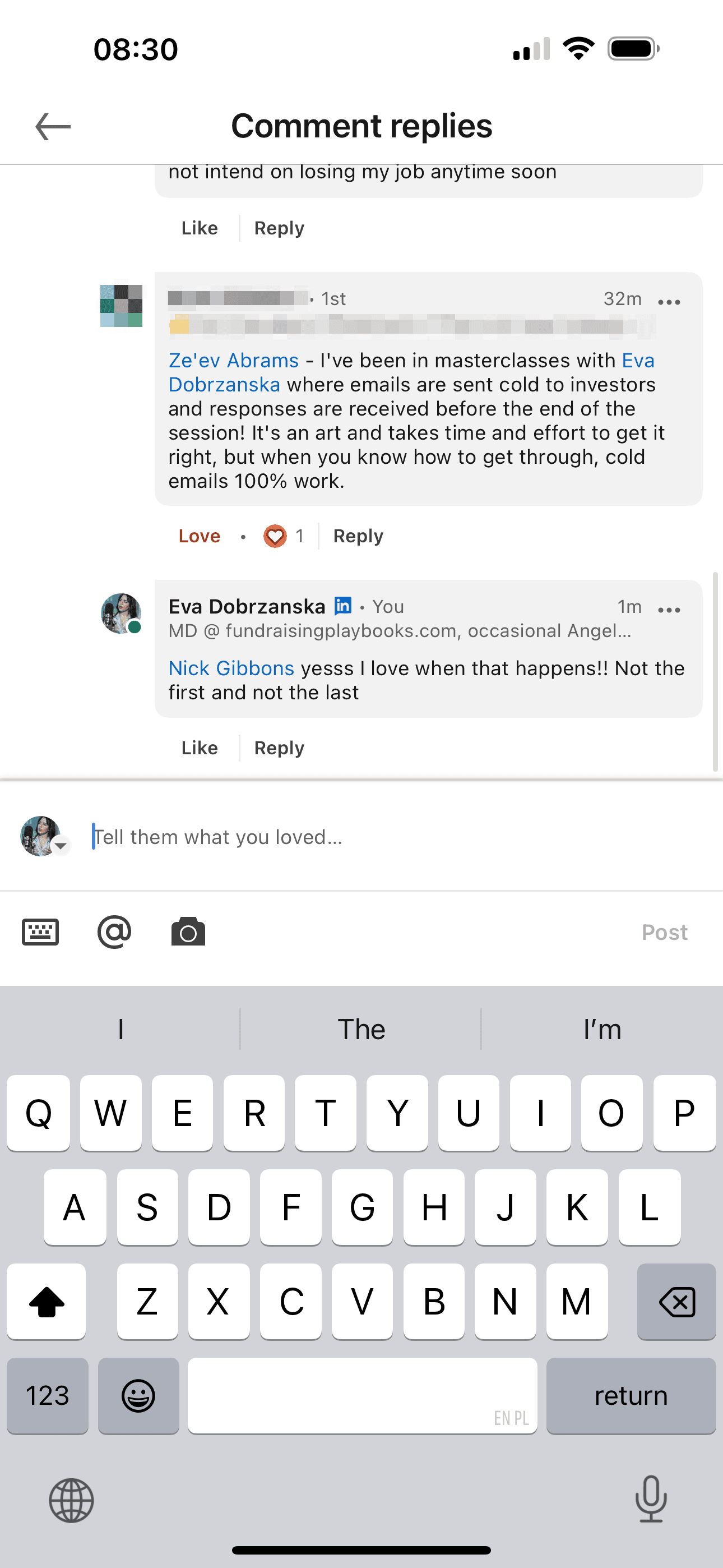This screenshot has width=723, height=1568.
Task: Navigate back using the back arrow
Action: coord(53,126)
